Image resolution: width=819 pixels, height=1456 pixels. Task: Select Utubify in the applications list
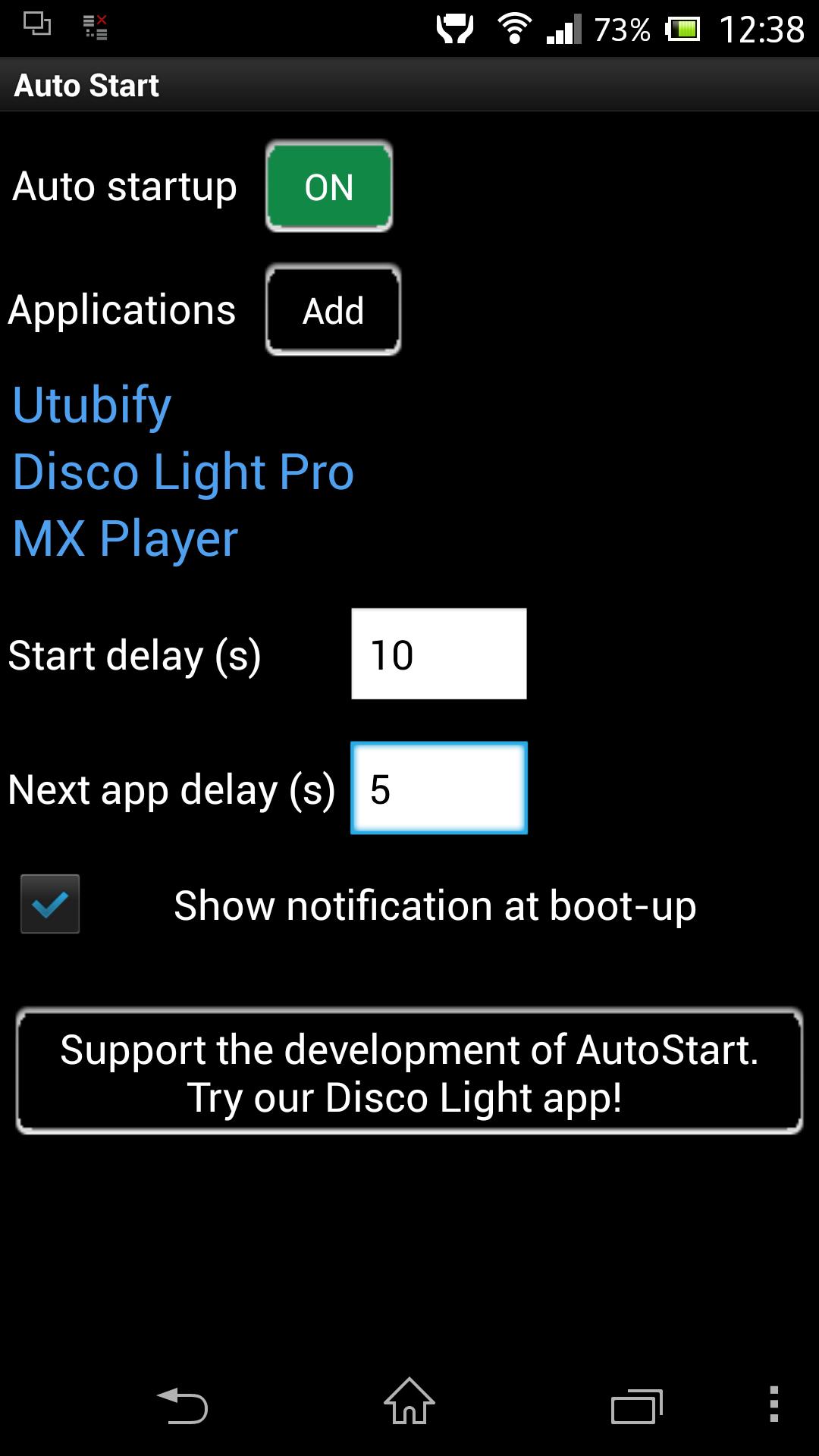pyautogui.click(x=93, y=406)
